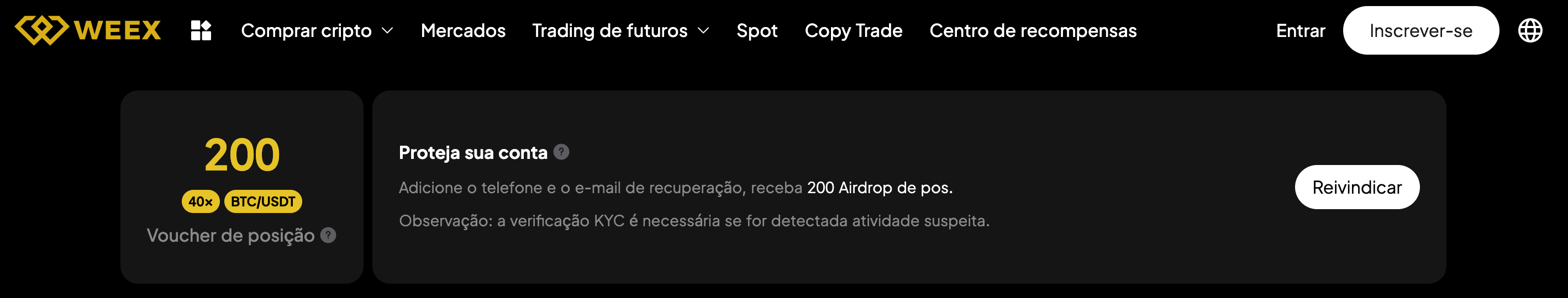Open the WEEX home logo
This screenshot has height=298, width=1568.
click(x=88, y=30)
